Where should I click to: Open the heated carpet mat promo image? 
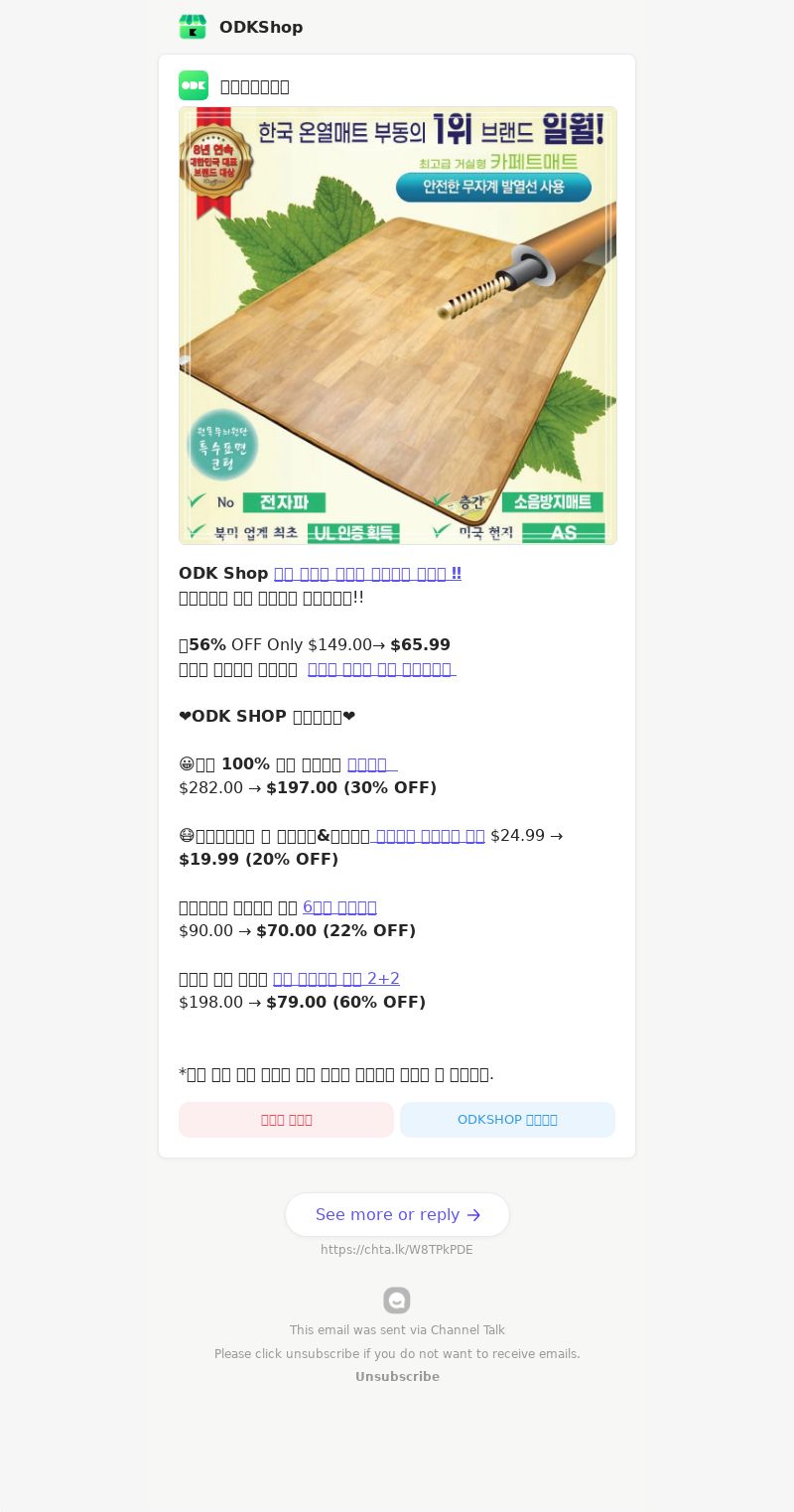click(x=397, y=326)
